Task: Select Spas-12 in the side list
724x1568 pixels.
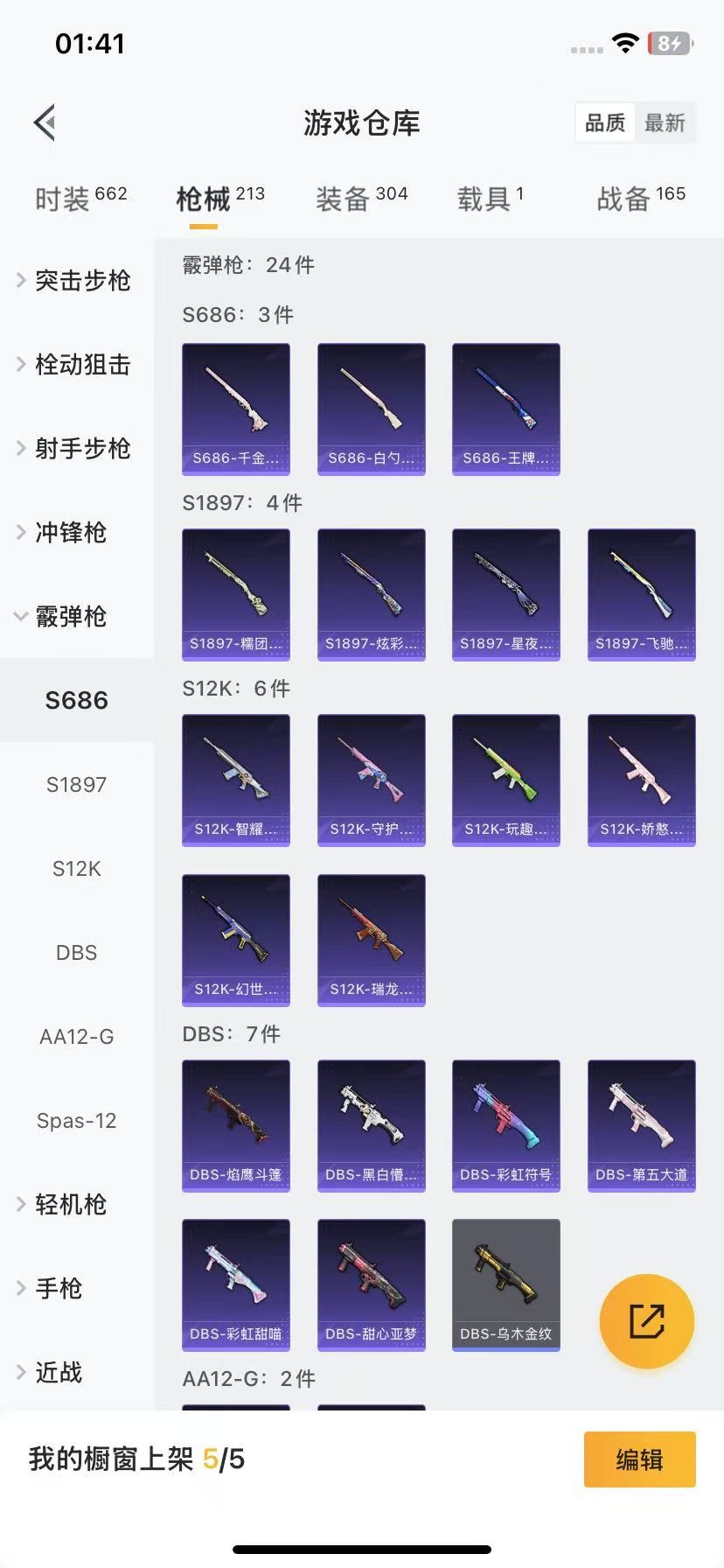Action: coord(77,1120)
